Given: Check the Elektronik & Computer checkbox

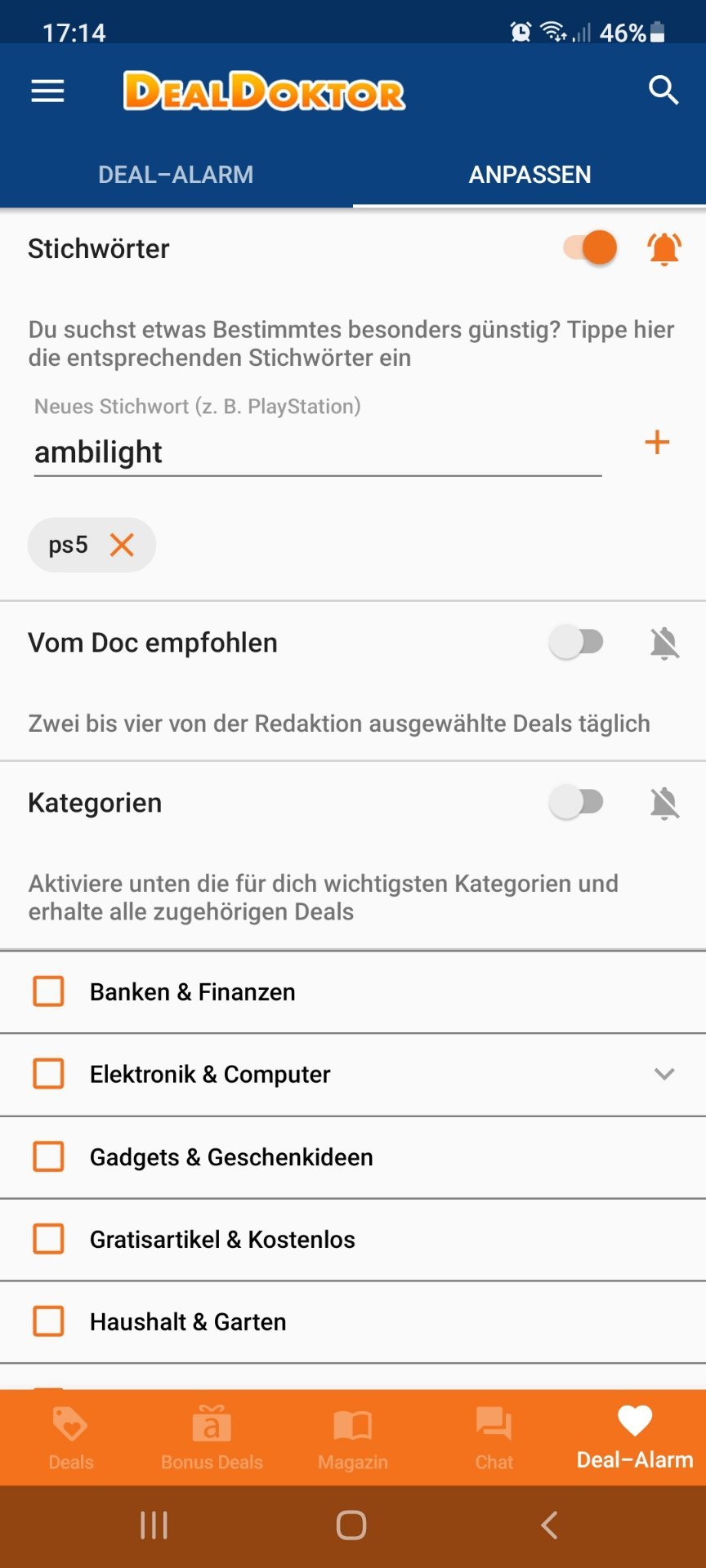Looking at the screenshot, I should (48, 1074).
